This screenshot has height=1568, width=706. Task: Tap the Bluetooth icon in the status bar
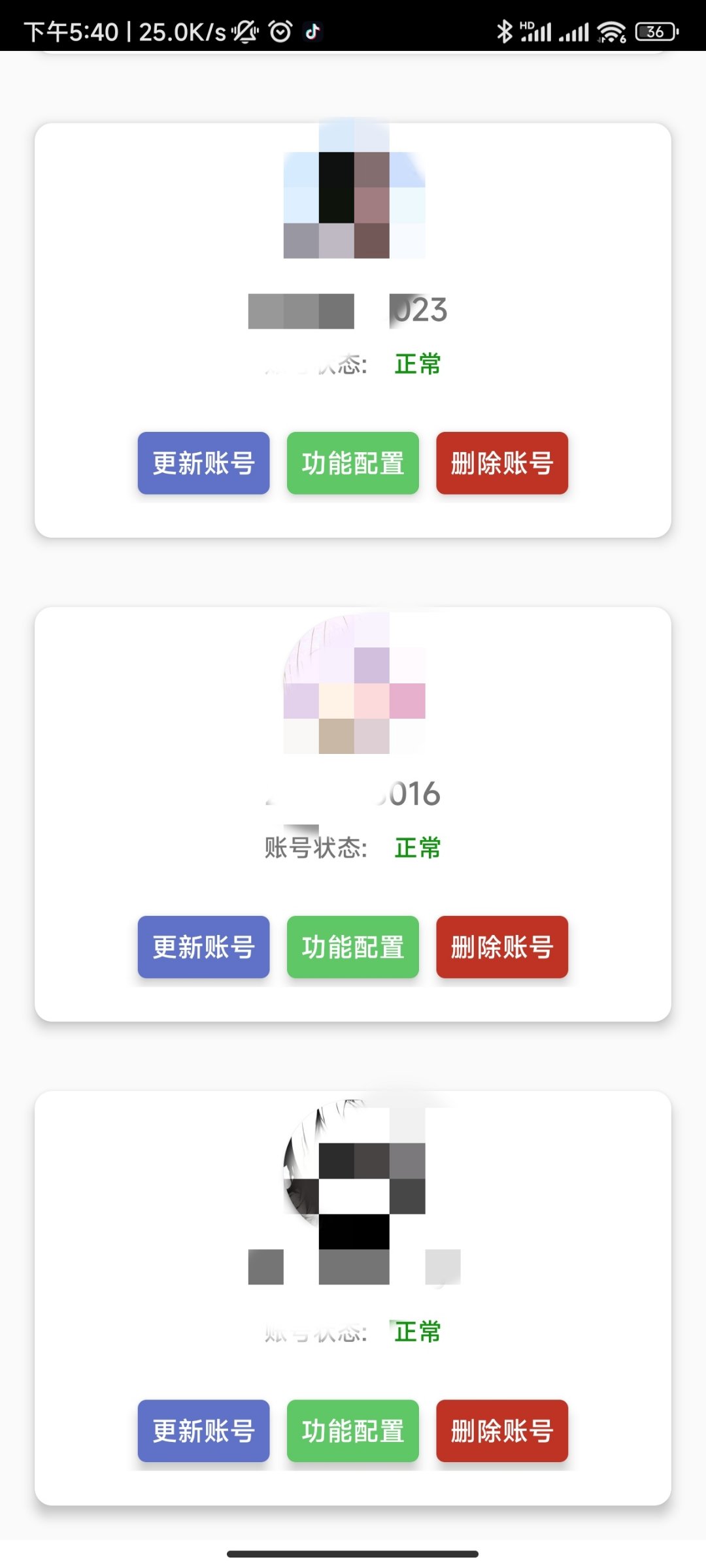pyautogui.click(x=505, y=29)
